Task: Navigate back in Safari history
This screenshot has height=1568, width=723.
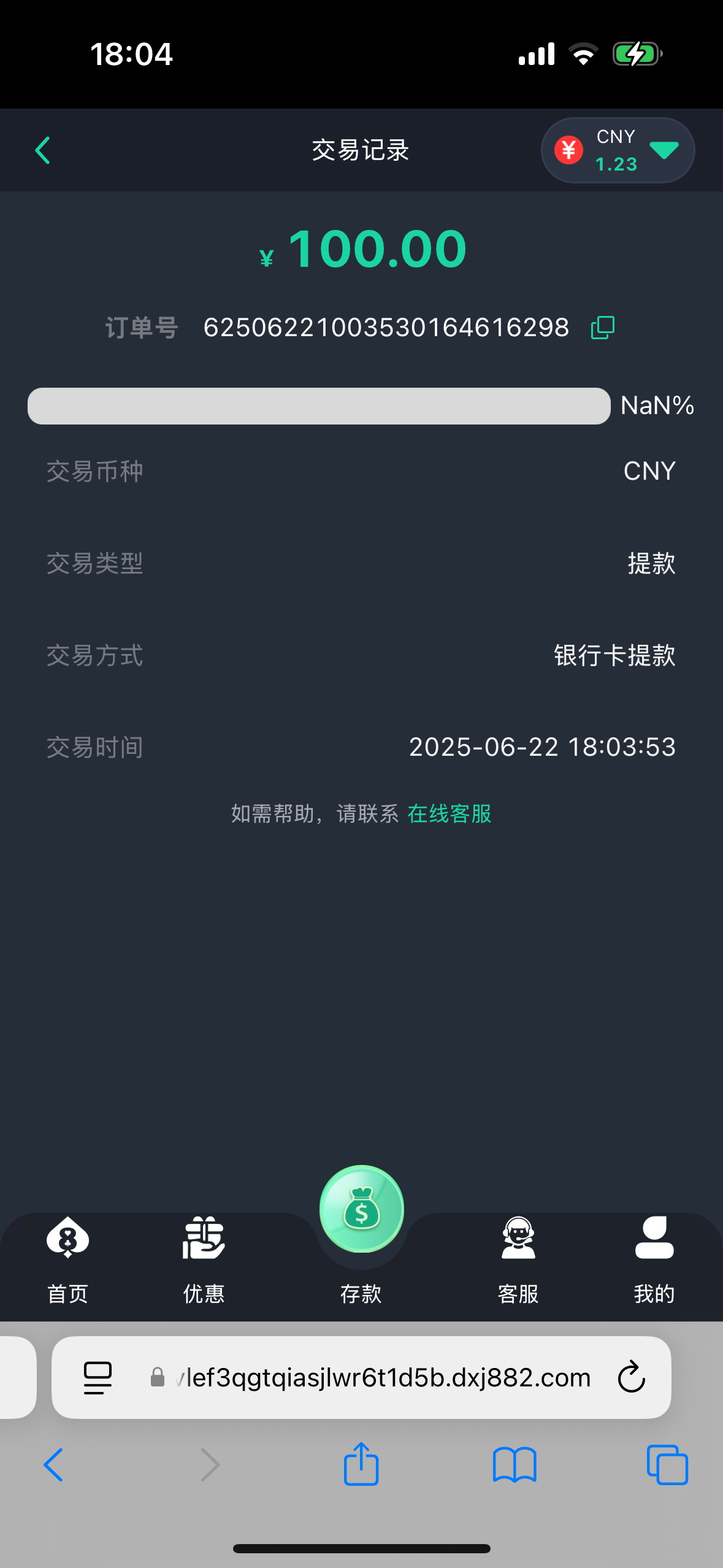Action: point(54,1464)
